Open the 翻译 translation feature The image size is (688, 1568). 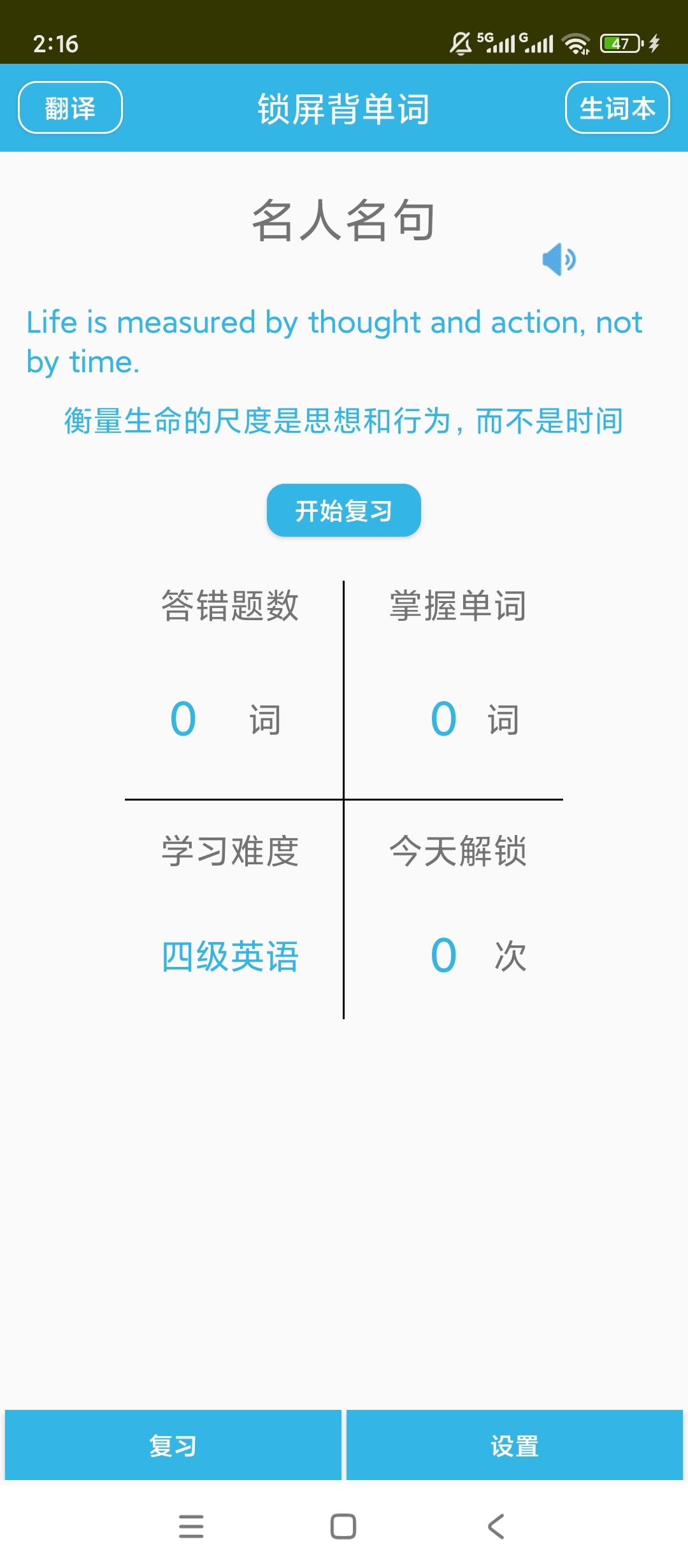tap(69, 107)
